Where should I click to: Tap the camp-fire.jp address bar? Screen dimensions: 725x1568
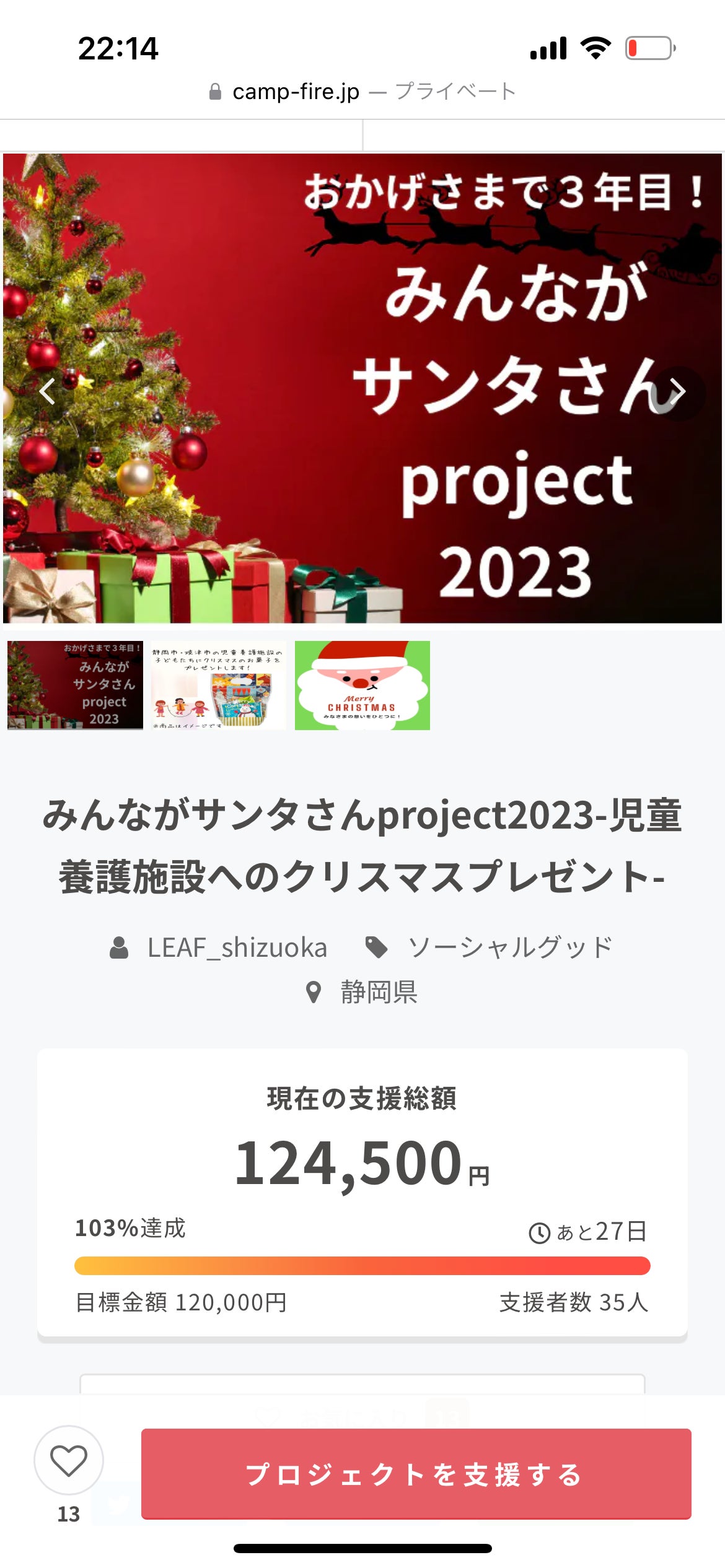pos(362,92)
